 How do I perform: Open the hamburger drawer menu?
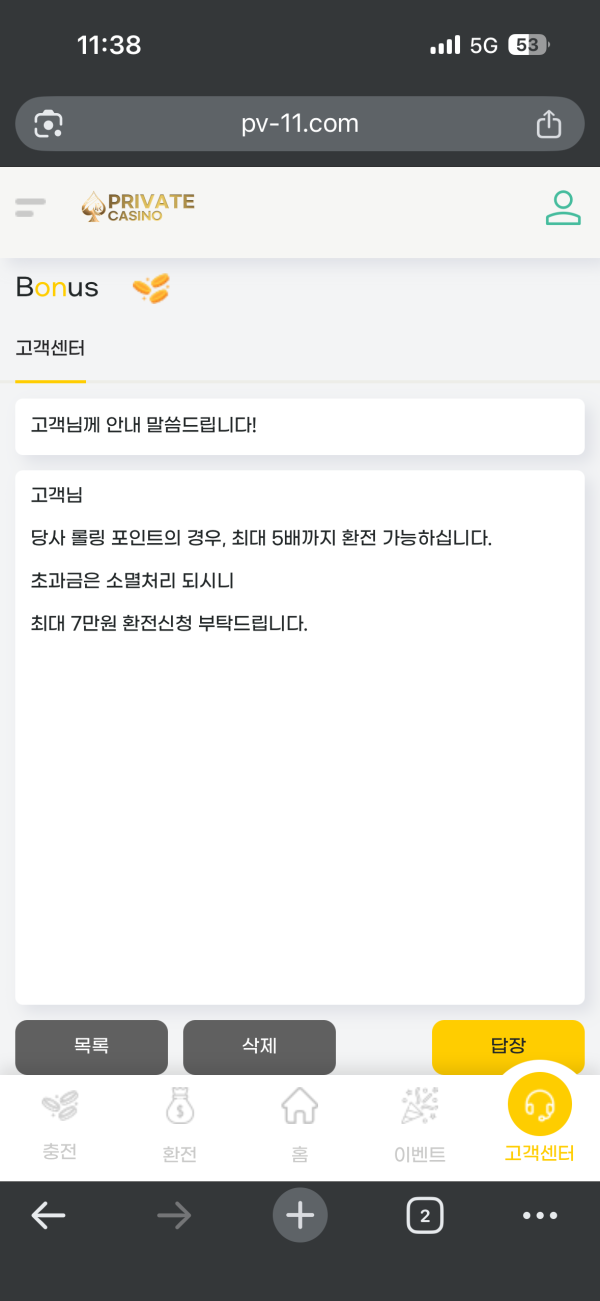[30, 208]
